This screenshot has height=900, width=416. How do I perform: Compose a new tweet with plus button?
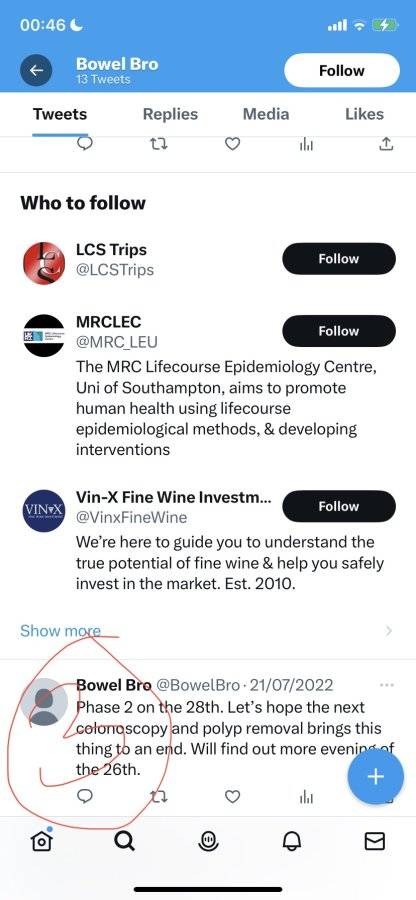click(375, 777)
